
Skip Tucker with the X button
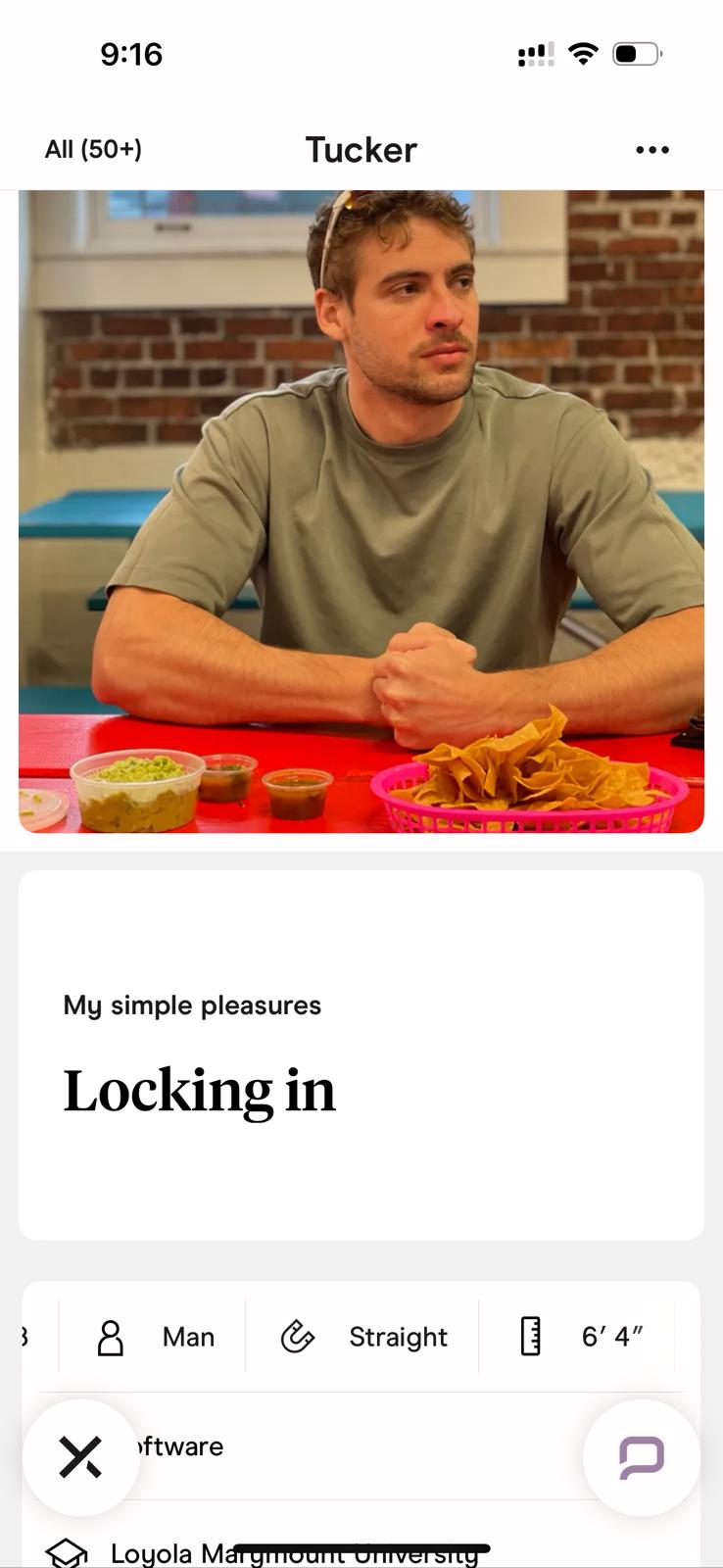[80, 1457]
